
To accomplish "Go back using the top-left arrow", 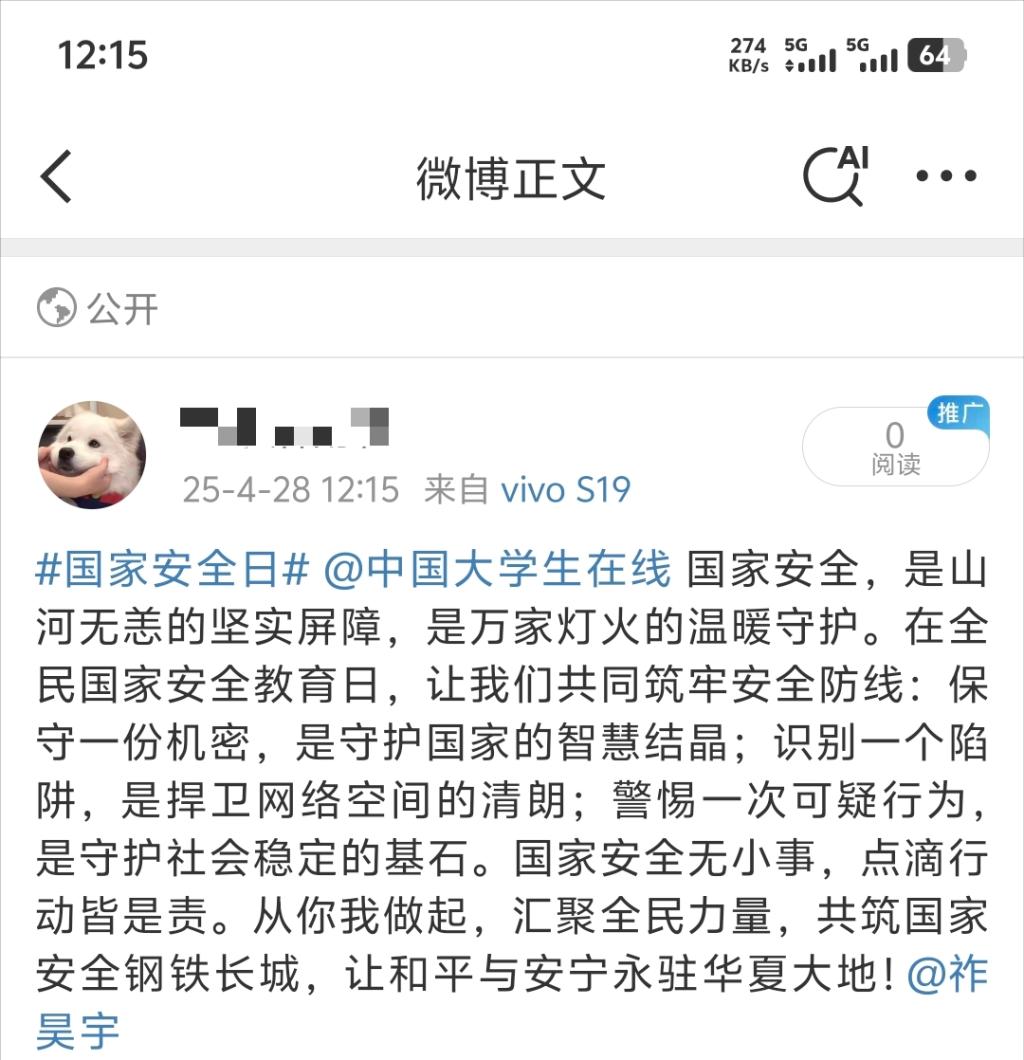I will [x=57, y=177].
